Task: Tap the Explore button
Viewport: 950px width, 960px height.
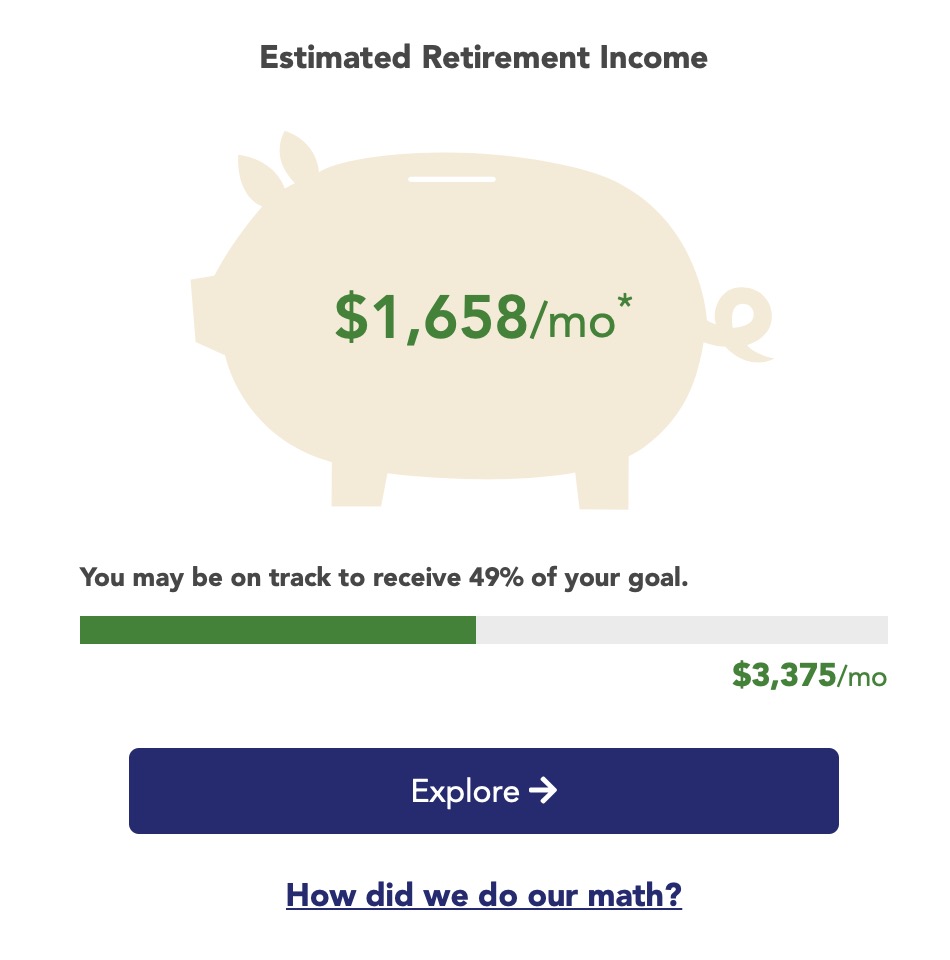Action: pyautogui.click(x=483, y=791)
